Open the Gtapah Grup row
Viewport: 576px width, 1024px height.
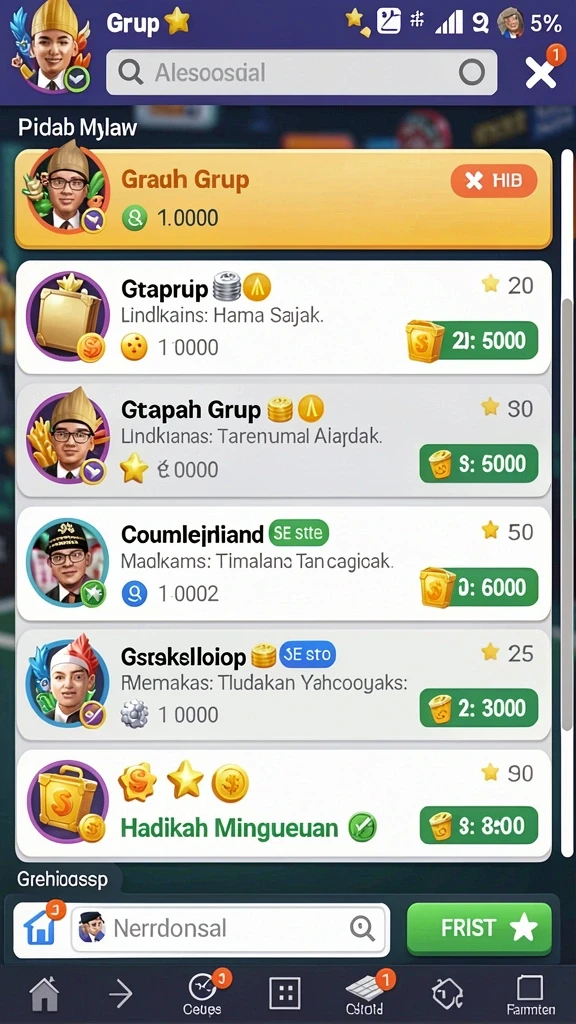point(283,440)
